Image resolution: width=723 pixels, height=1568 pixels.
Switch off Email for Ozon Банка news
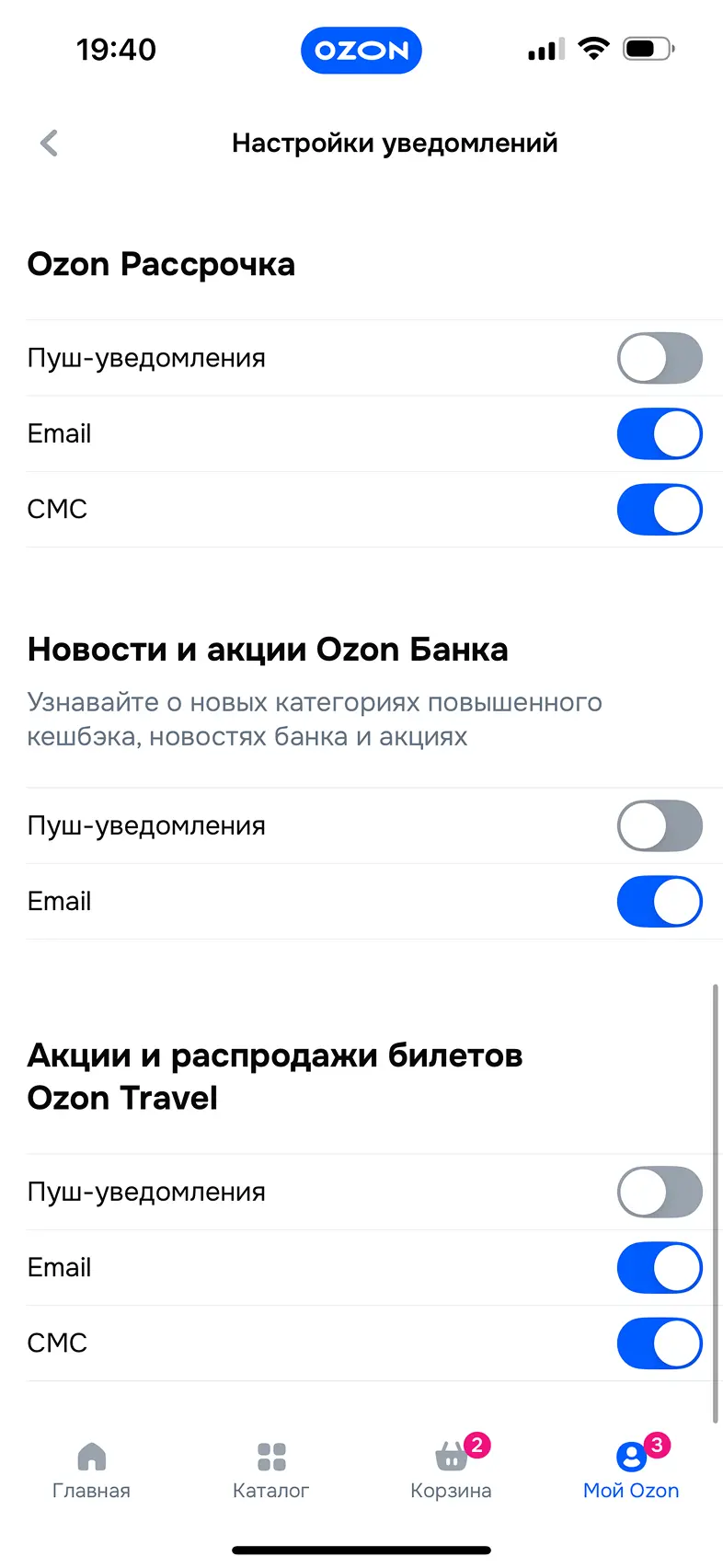click(x=659, y=901)
